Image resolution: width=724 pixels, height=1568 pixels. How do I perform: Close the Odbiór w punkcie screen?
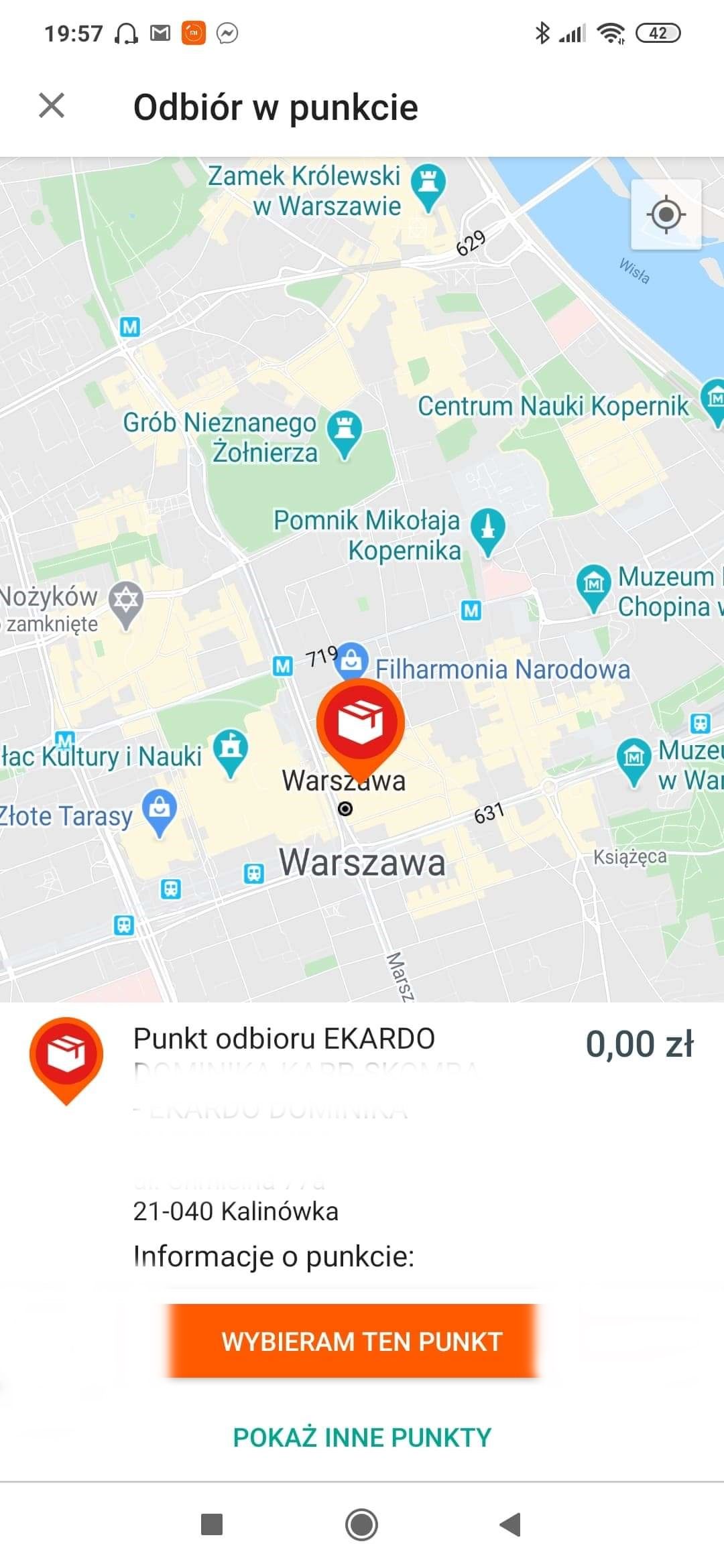[x=52, y=106]
